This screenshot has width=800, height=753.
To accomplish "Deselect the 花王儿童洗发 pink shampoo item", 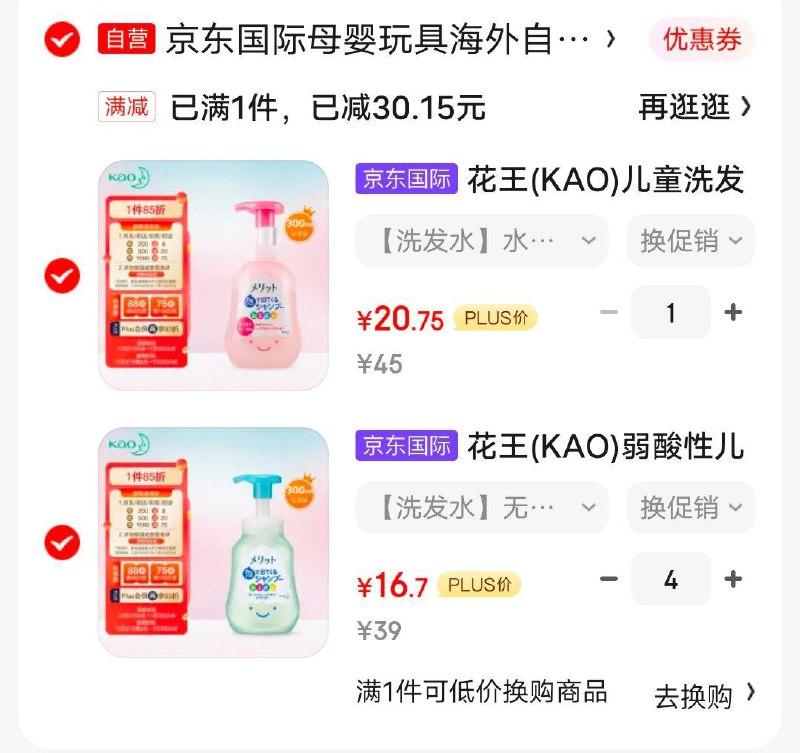I will [62, 275].
